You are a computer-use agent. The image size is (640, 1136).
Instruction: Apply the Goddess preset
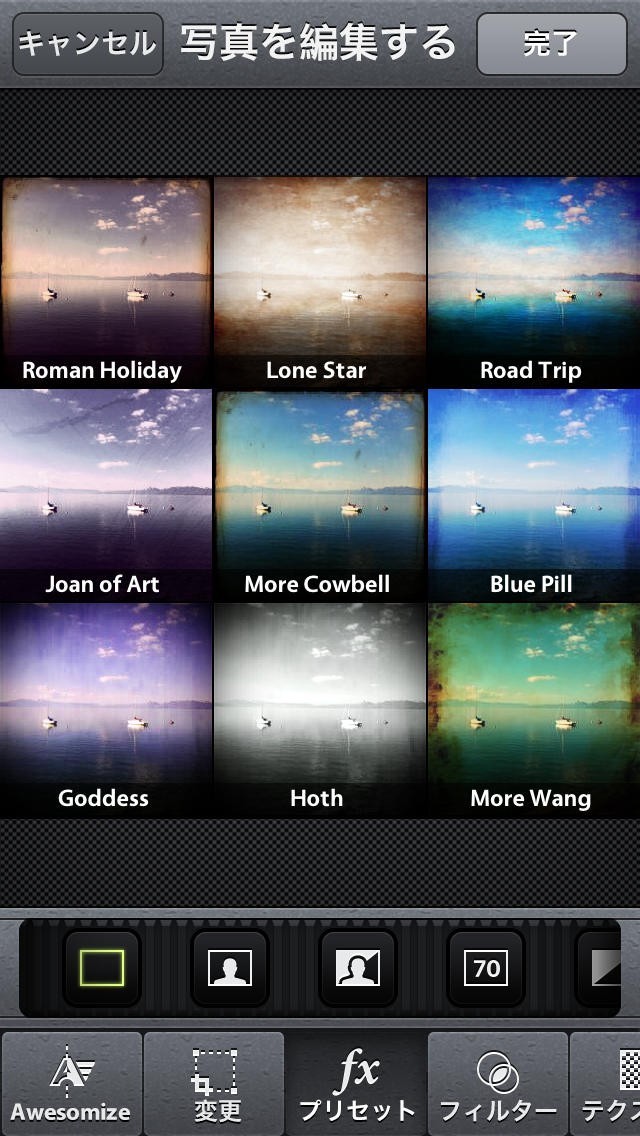106,709
